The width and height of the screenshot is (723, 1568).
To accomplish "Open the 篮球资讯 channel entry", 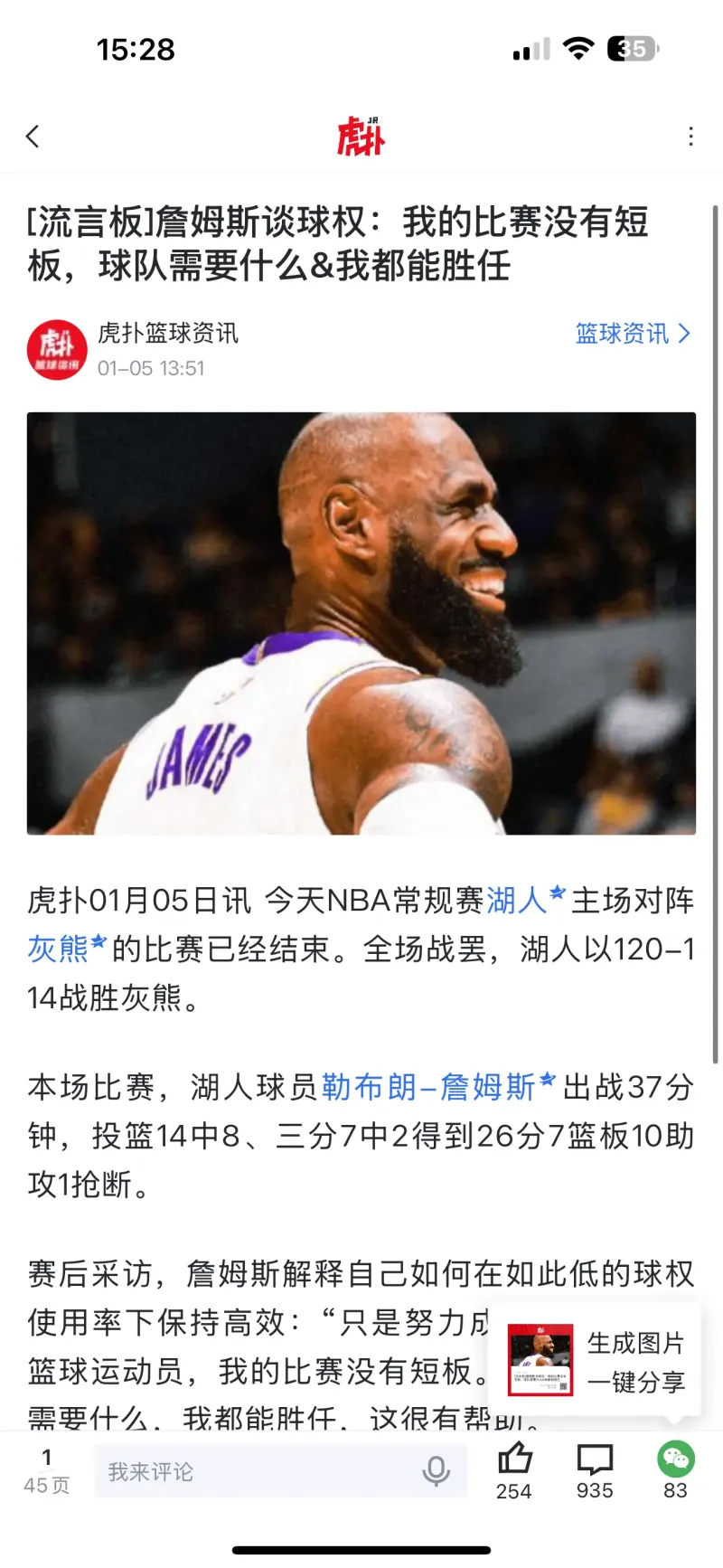I will [x=624, y=334].
